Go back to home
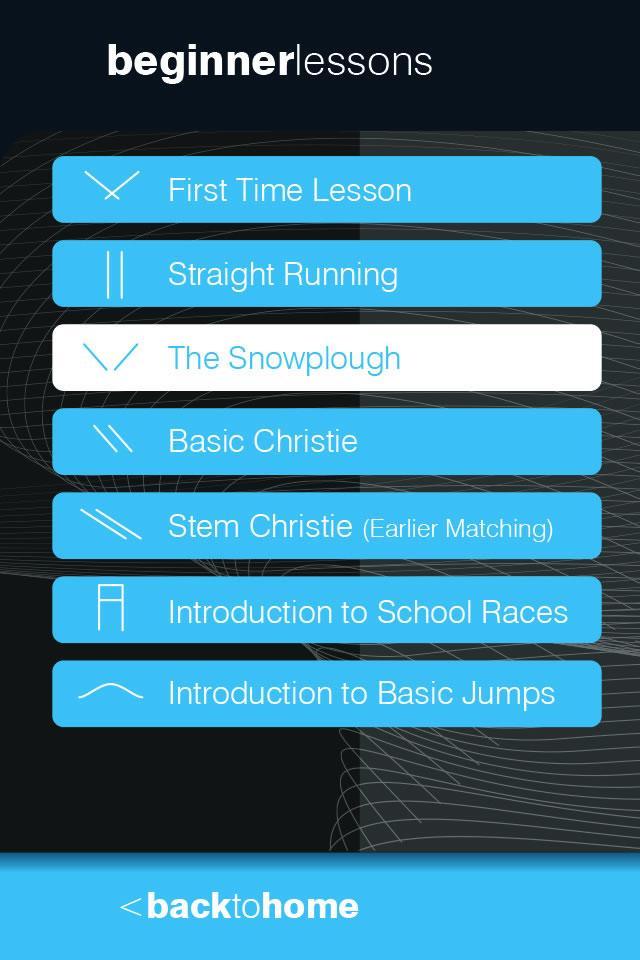 240,906
